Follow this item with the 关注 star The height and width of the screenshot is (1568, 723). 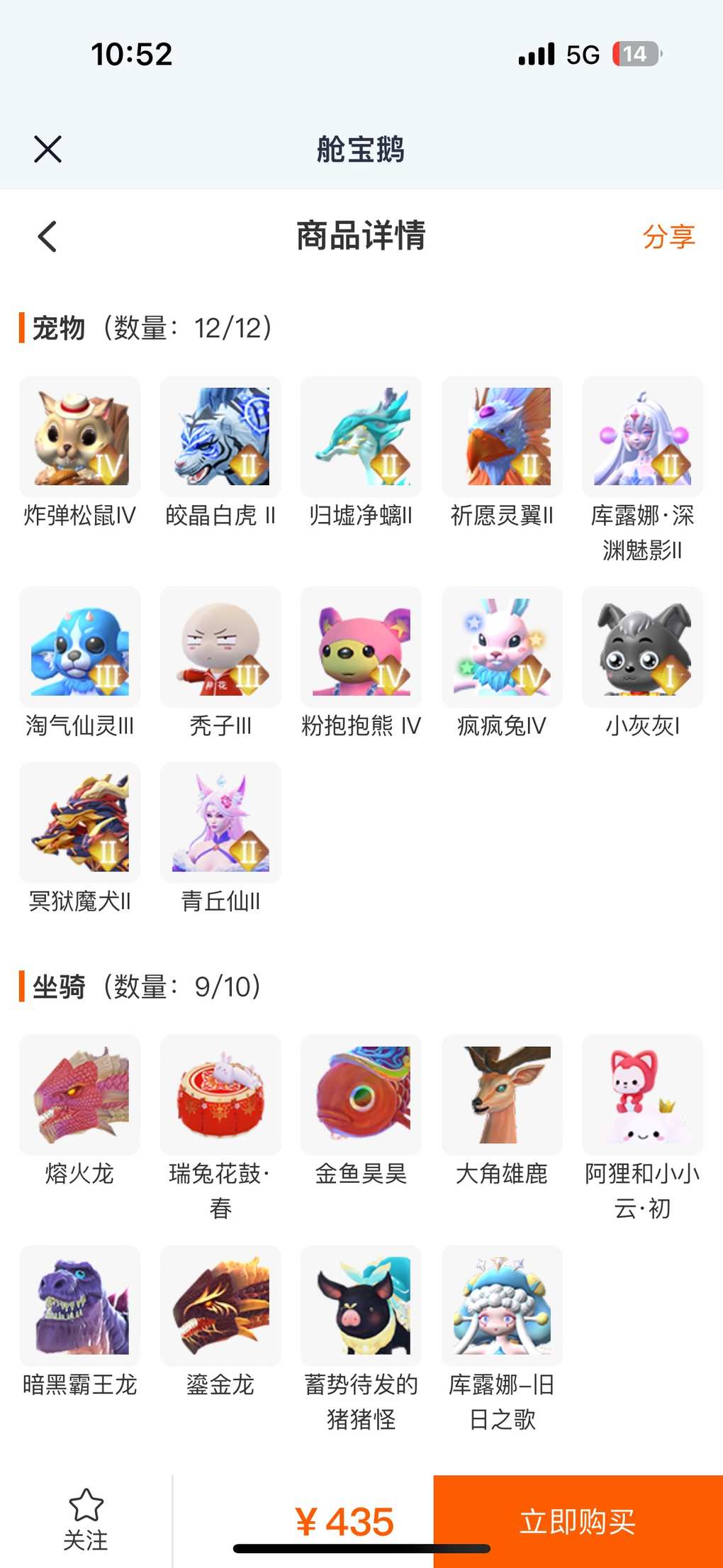pos(86,1519)
